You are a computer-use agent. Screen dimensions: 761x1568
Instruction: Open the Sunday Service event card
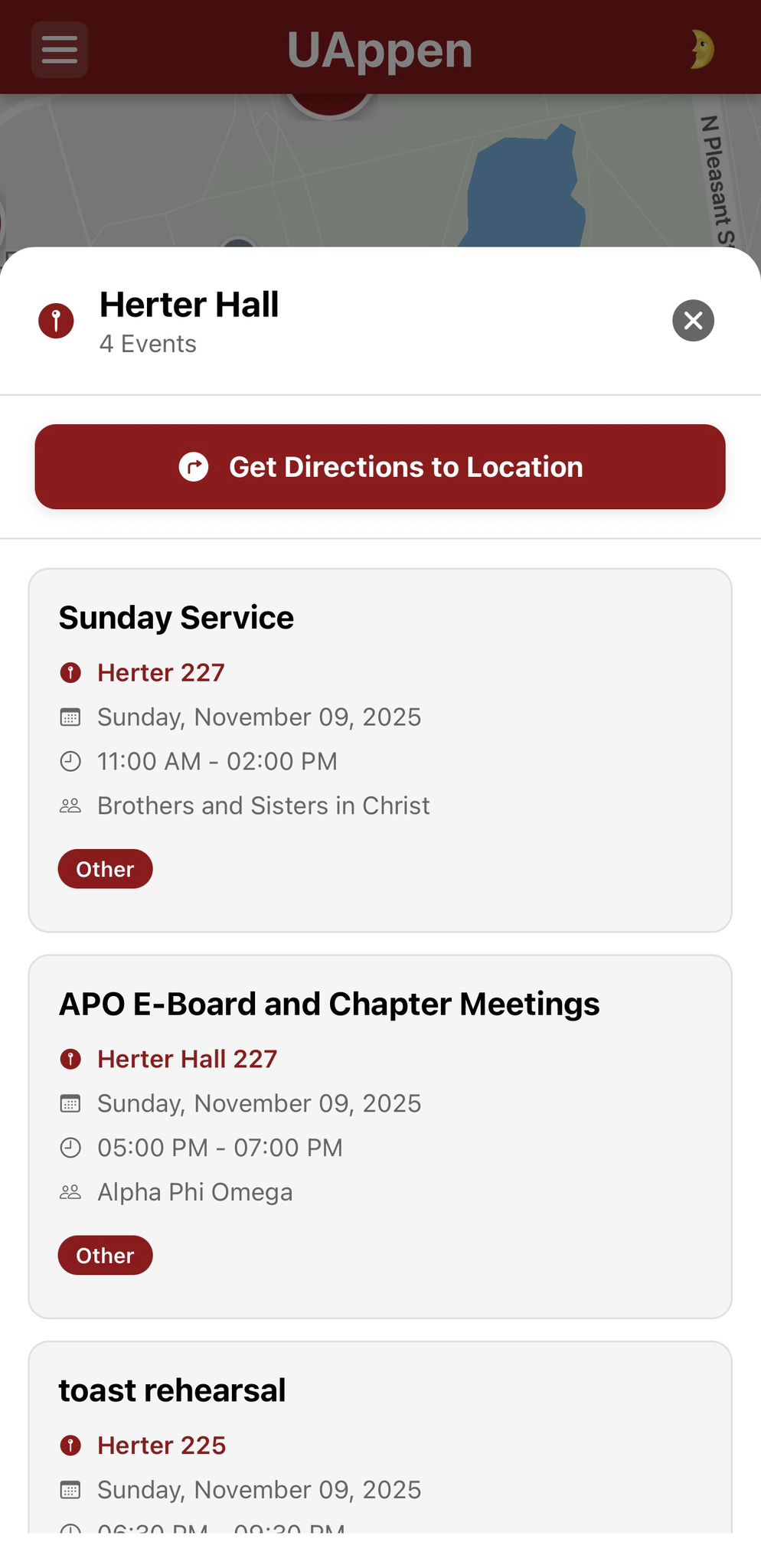[x=380, y=750]
